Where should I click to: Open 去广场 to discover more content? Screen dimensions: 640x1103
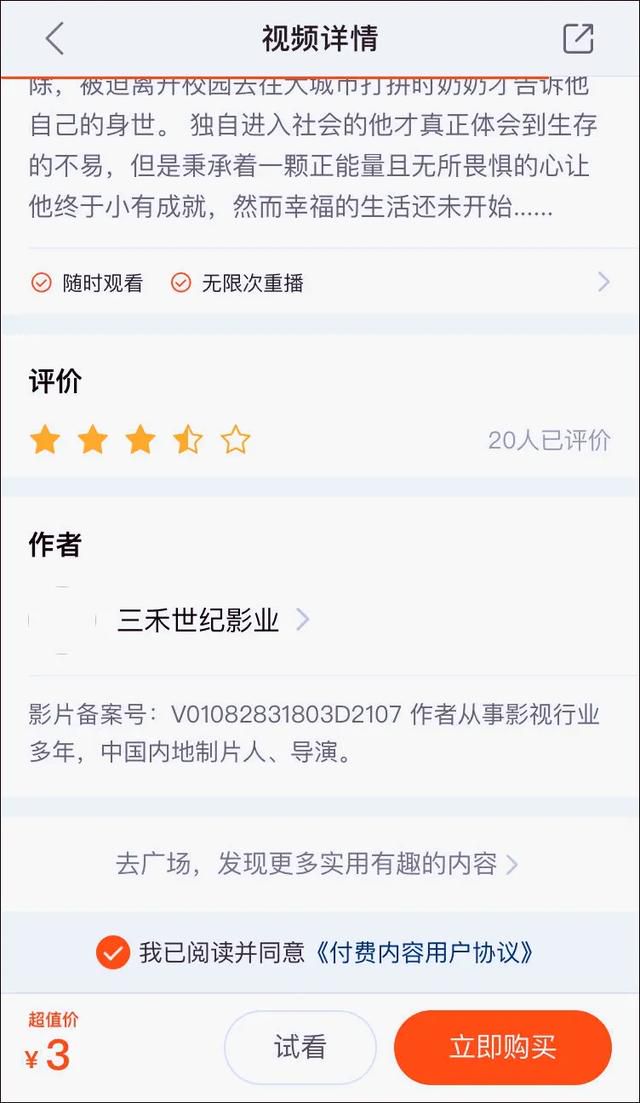click(317, 864)
